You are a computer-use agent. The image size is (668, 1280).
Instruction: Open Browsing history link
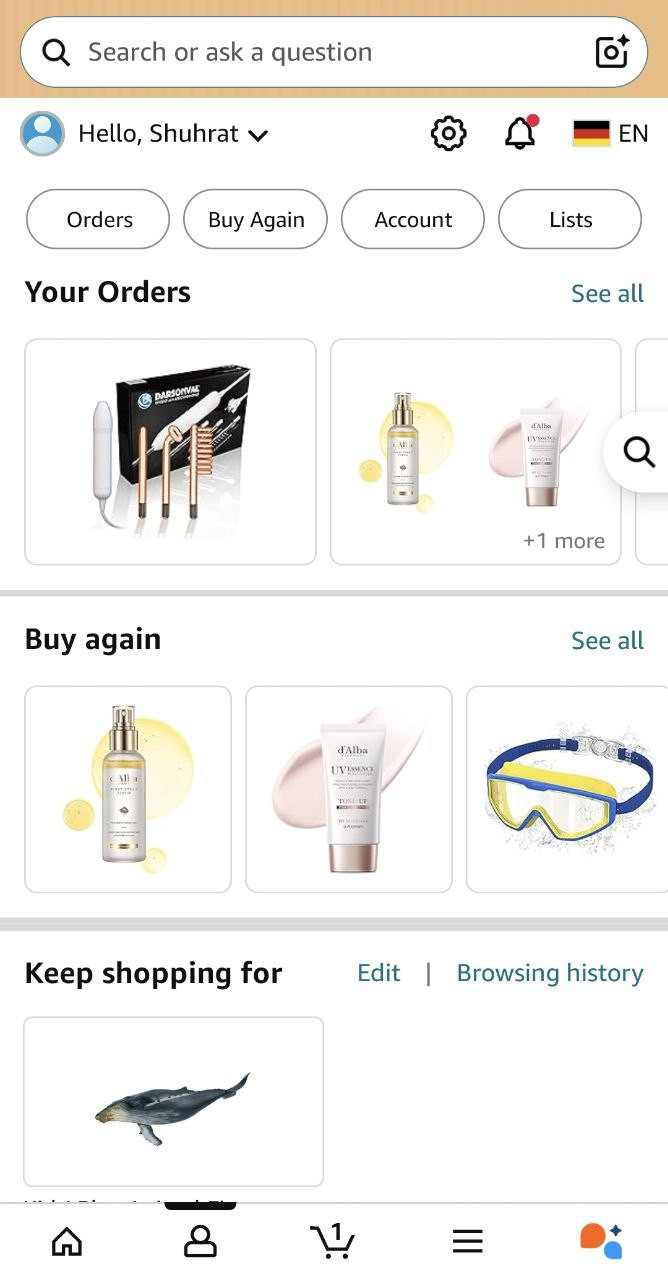click(549, 974)
